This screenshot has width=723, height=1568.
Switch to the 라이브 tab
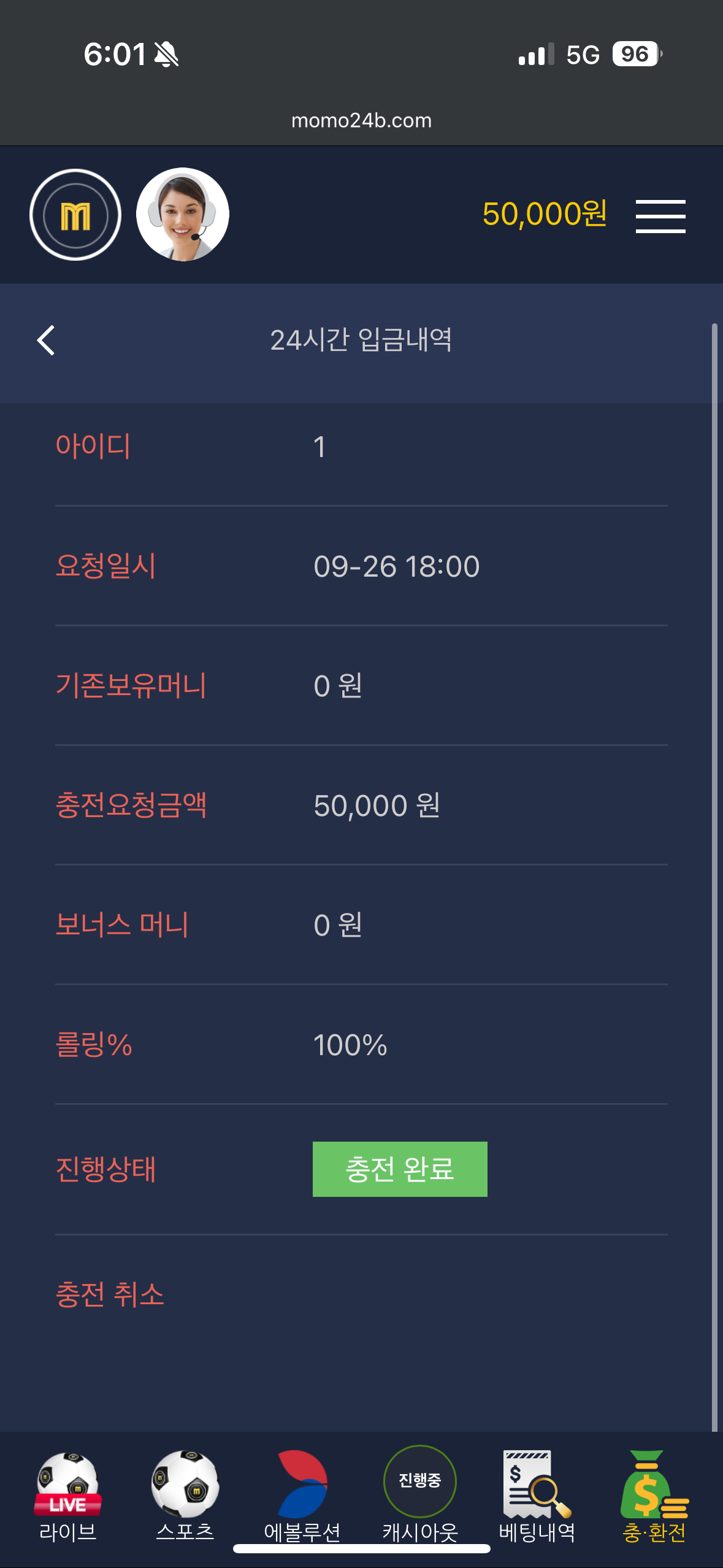67,1496
